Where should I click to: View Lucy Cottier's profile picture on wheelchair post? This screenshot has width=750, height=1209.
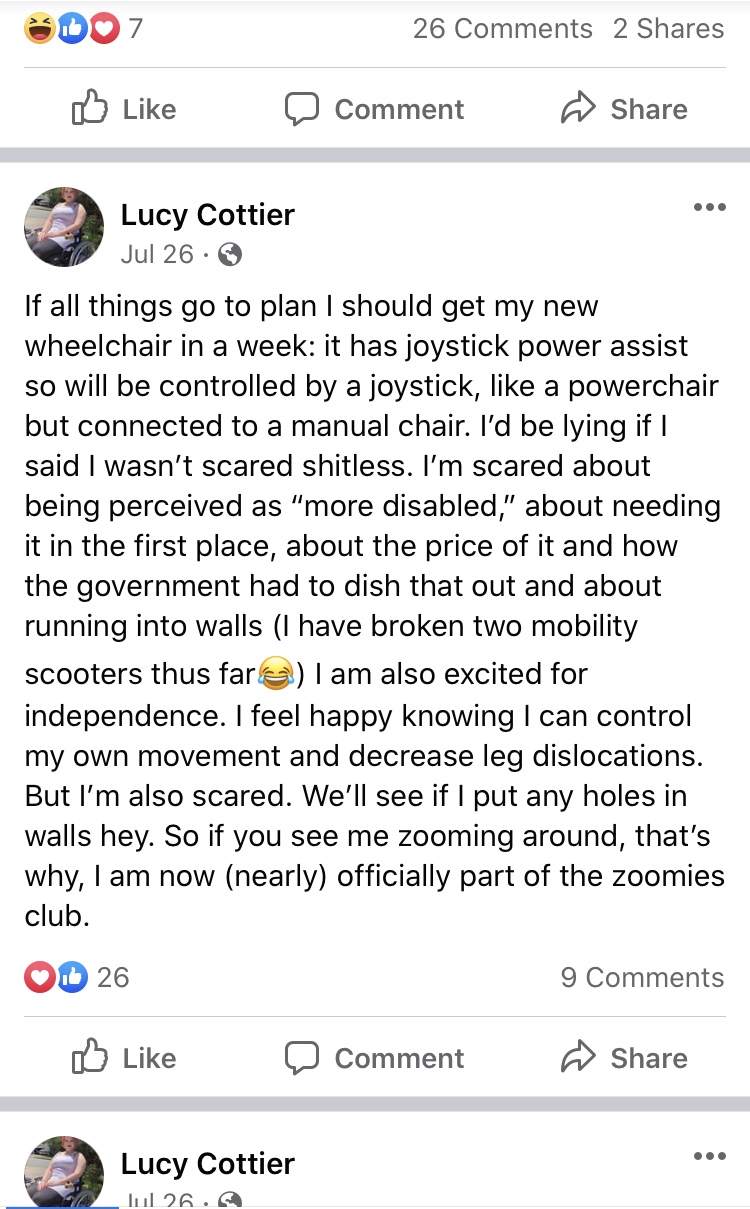pyautogui.click(x=64, y=227)
